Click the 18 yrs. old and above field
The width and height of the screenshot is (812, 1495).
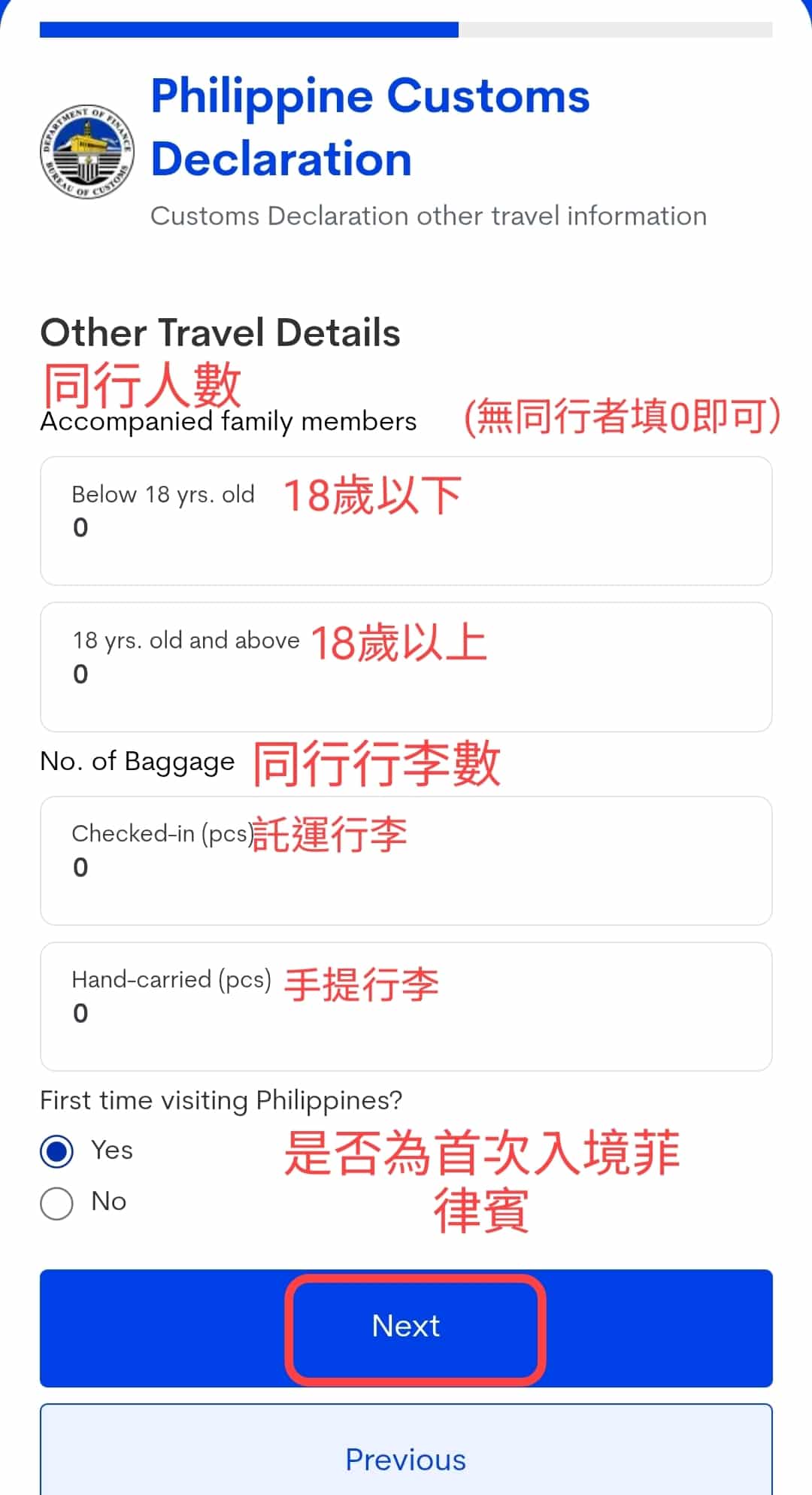[x=406, y=666]
